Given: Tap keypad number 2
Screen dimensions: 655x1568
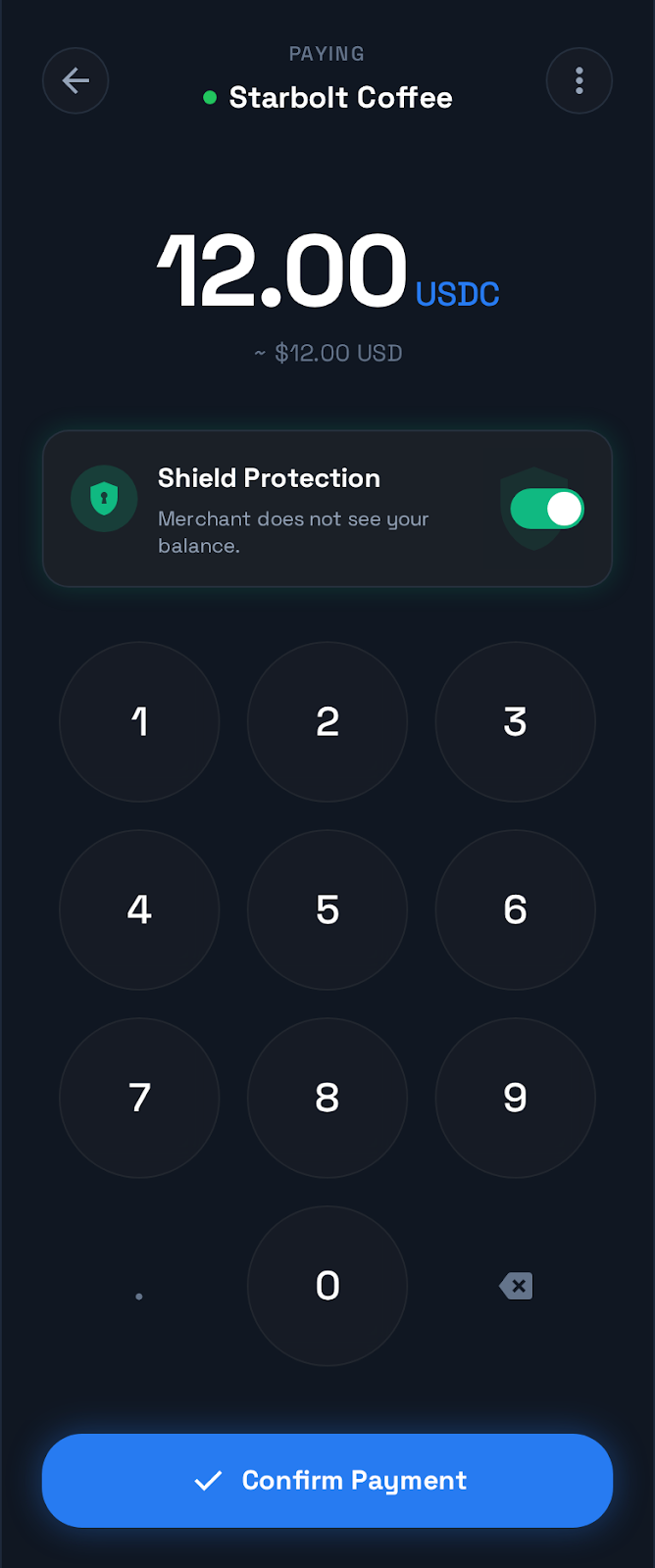Looking at the screenshot, I should click(x=327, y=722).
